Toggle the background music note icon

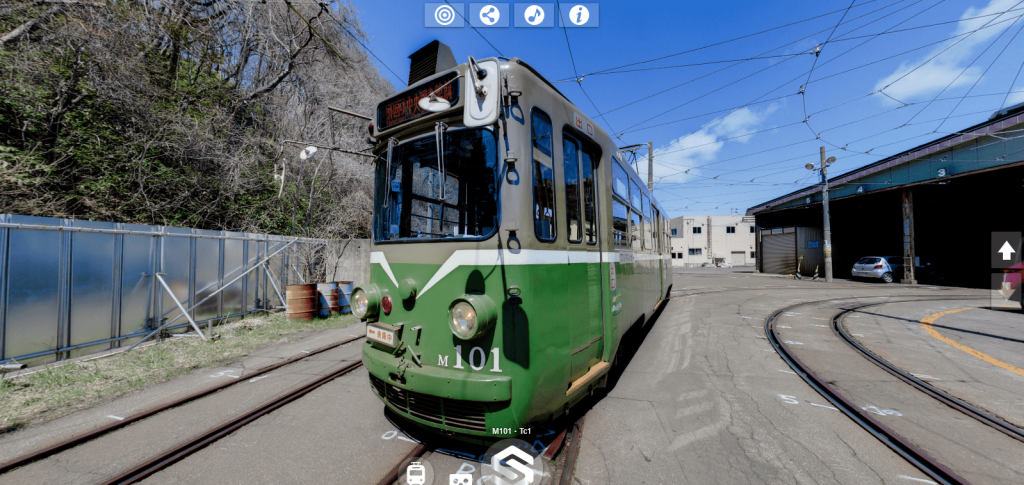pos(534,15)
